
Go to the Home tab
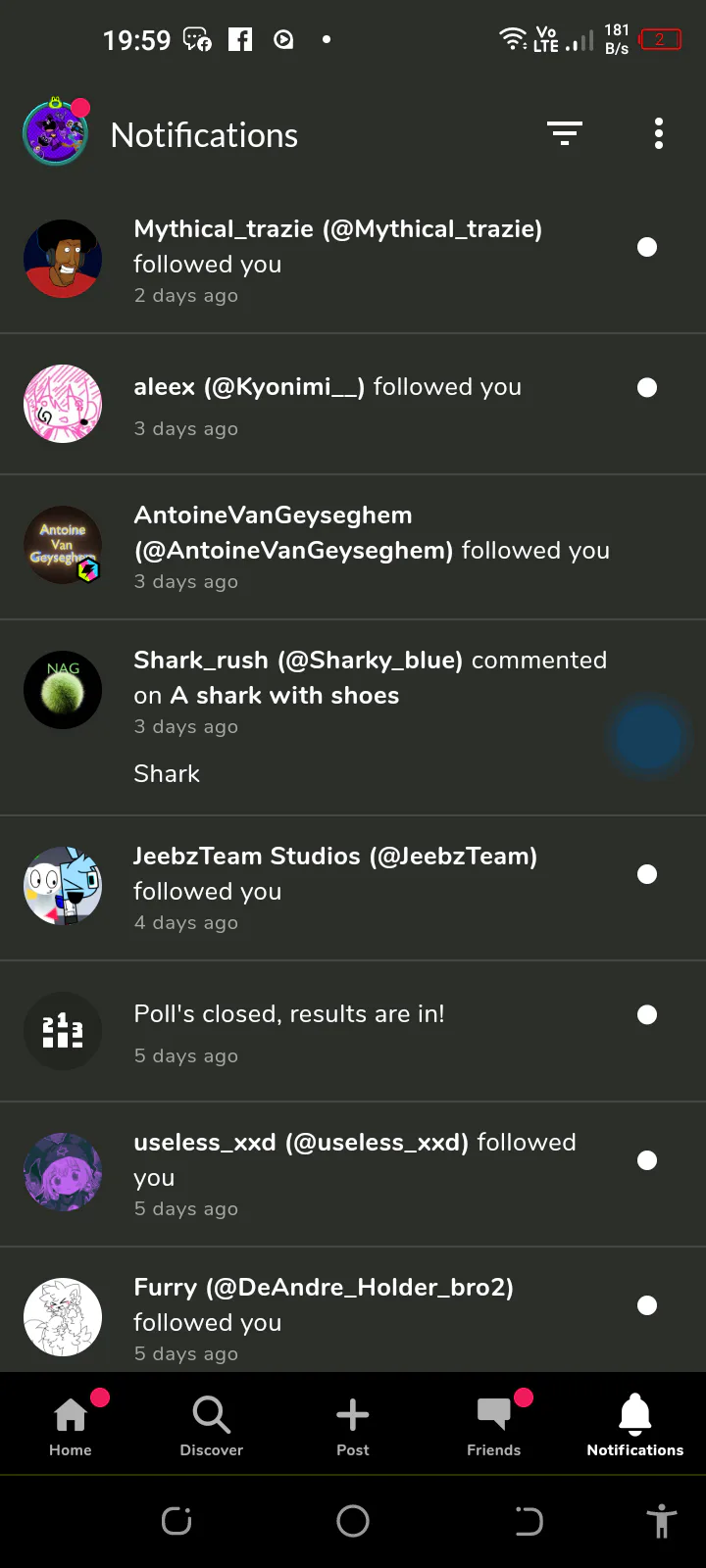pos(71,1424)
